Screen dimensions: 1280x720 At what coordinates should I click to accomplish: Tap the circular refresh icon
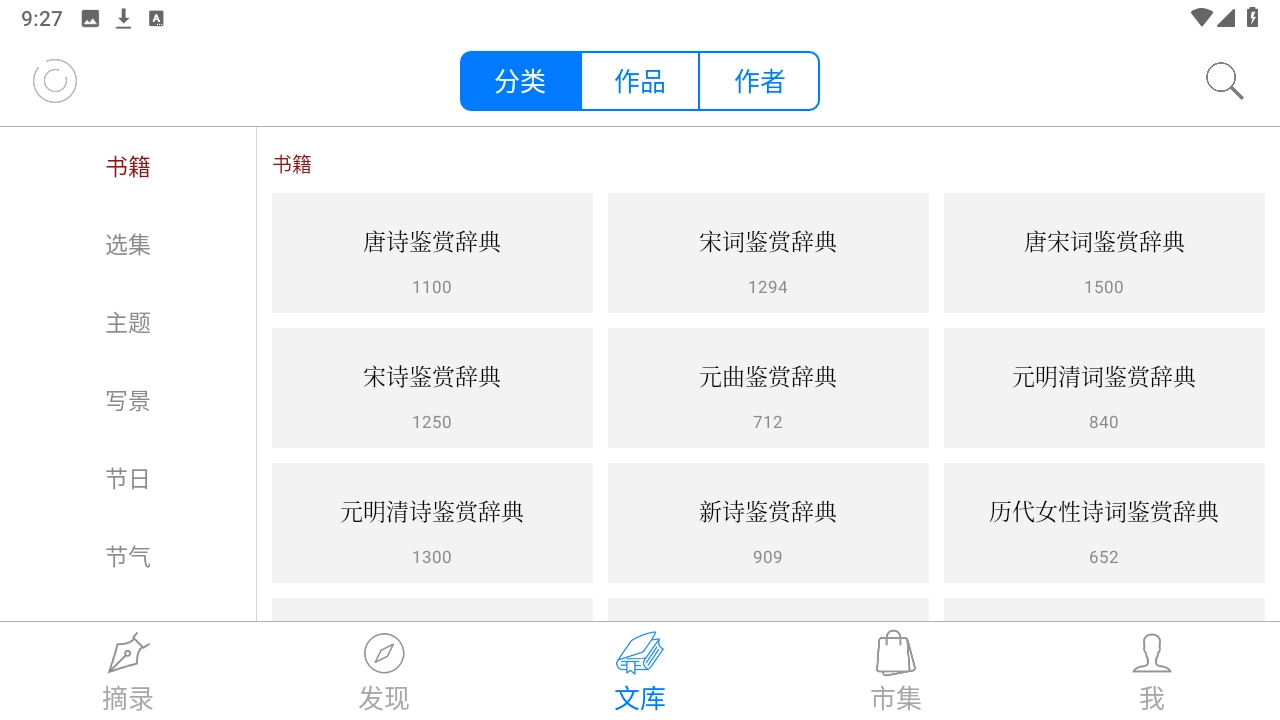pos(55,81)
